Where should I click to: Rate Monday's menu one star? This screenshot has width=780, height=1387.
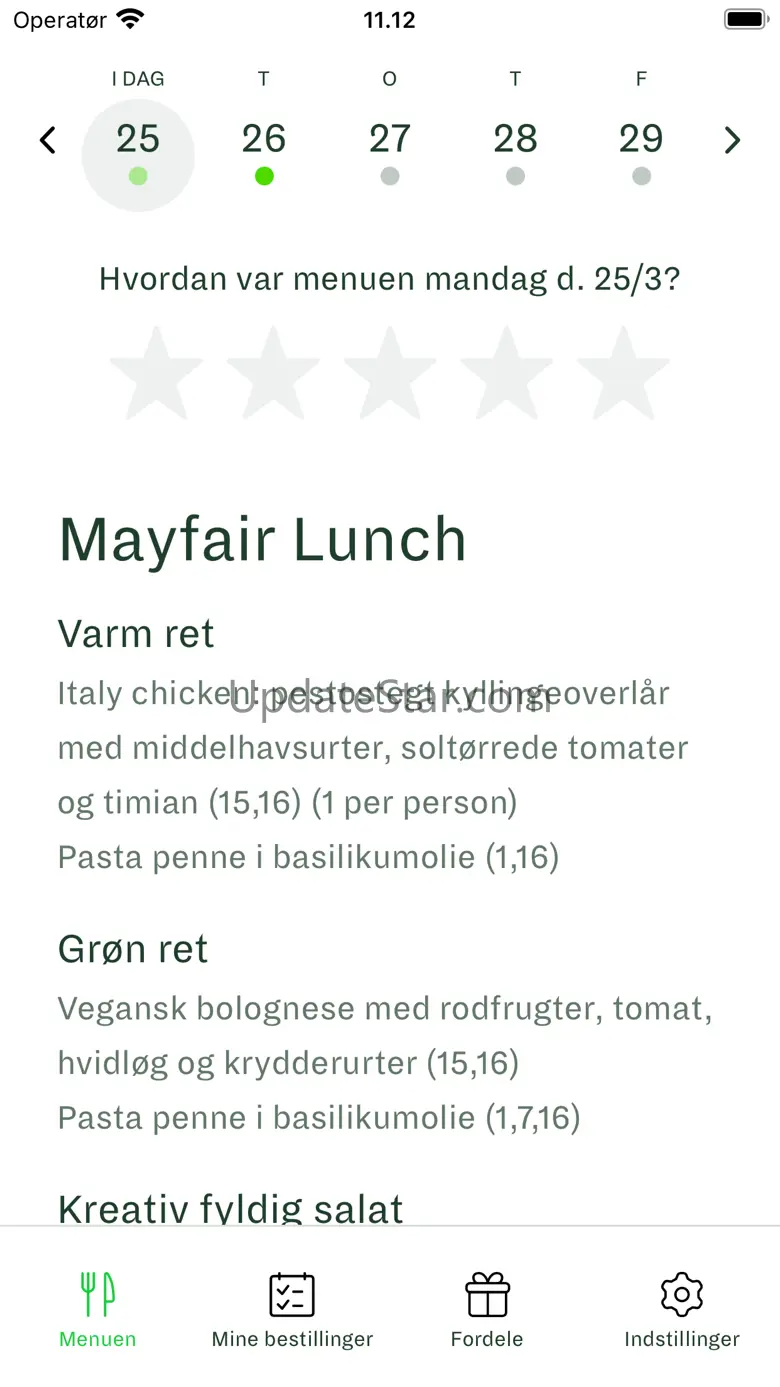(156, 374)
